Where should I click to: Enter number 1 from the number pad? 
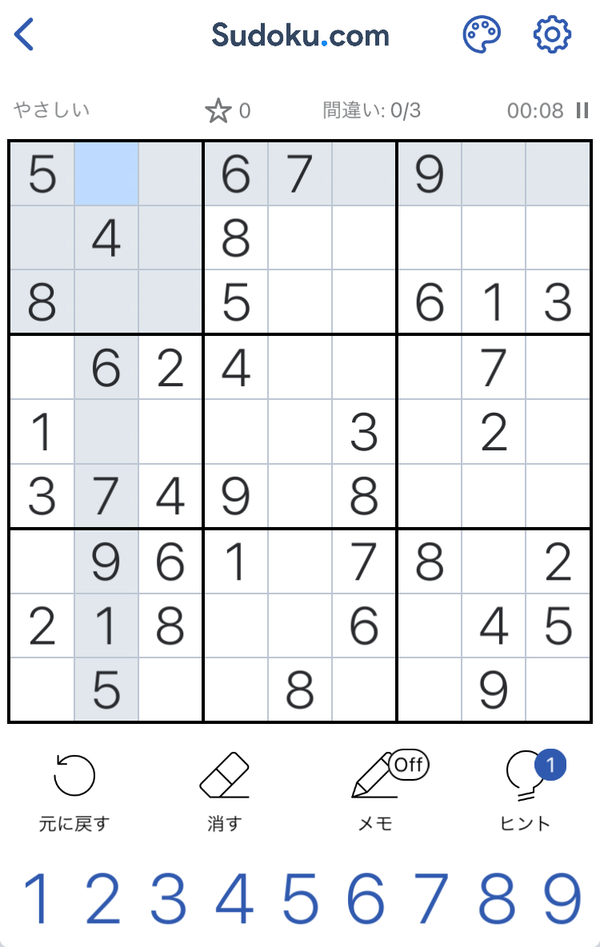pyautogui.click(x=37, y=899)
